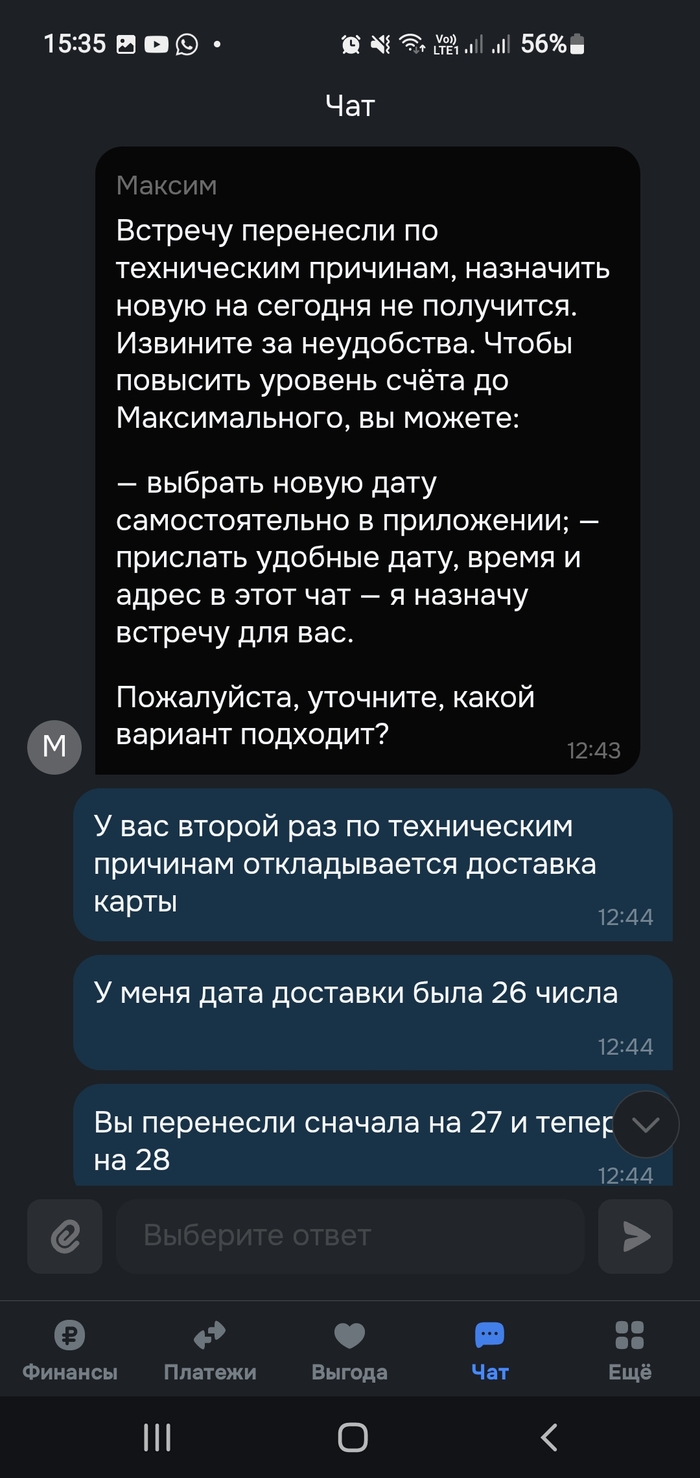Tap the paperclip attach icon

65,1237
